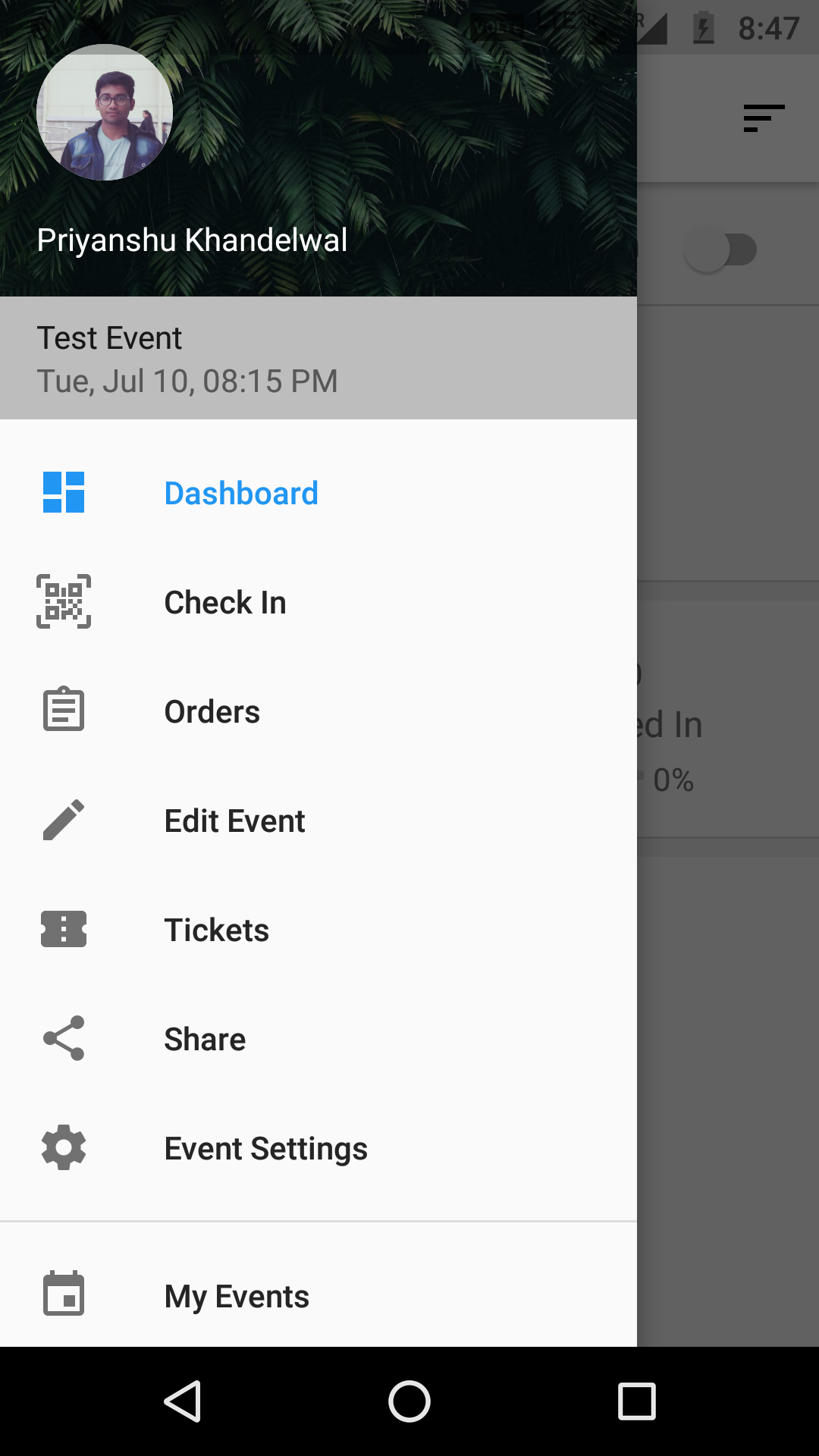The width and height of the screenshot is (819, 1456).
Task: Open the Orders section
Action: (x=318, y=711)
